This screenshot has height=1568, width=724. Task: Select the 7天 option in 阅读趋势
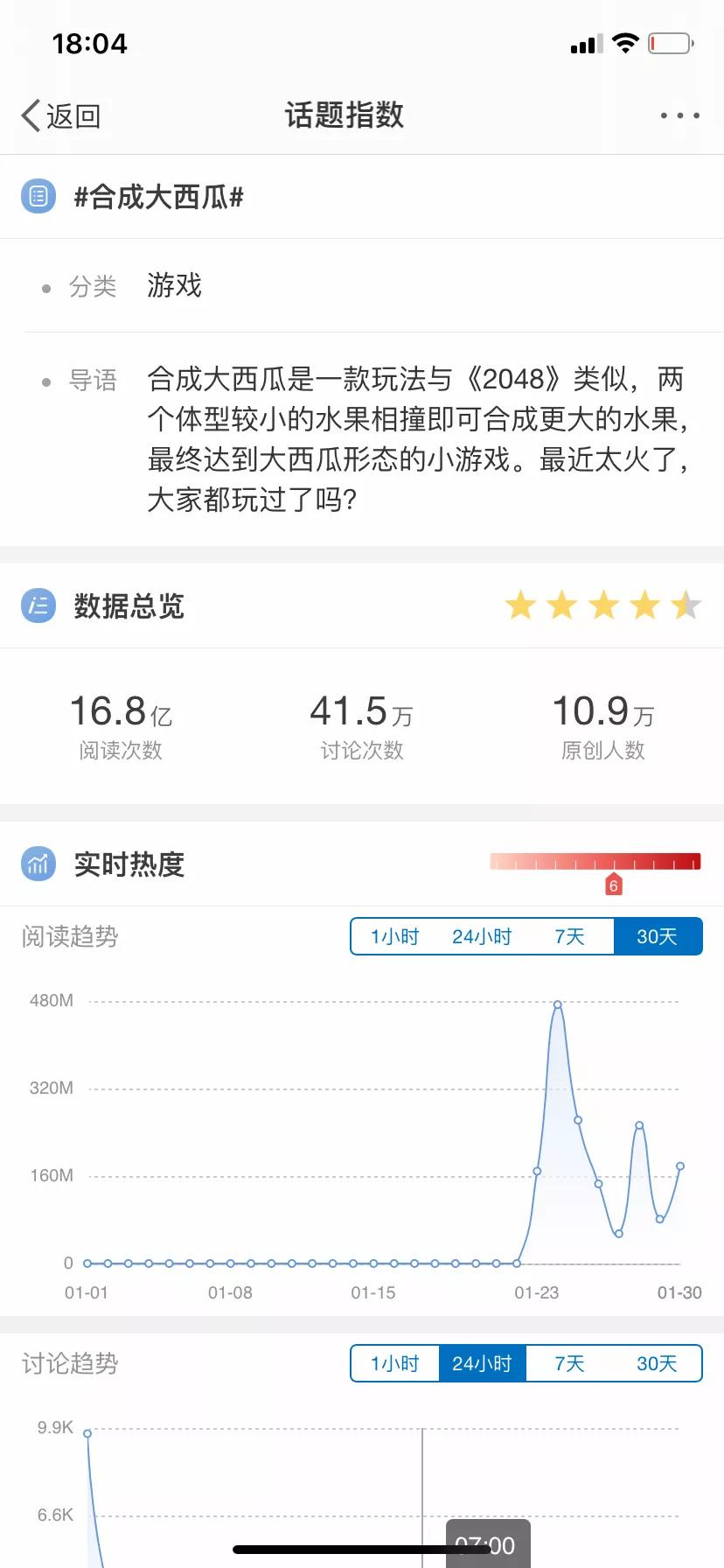[570, 935]
